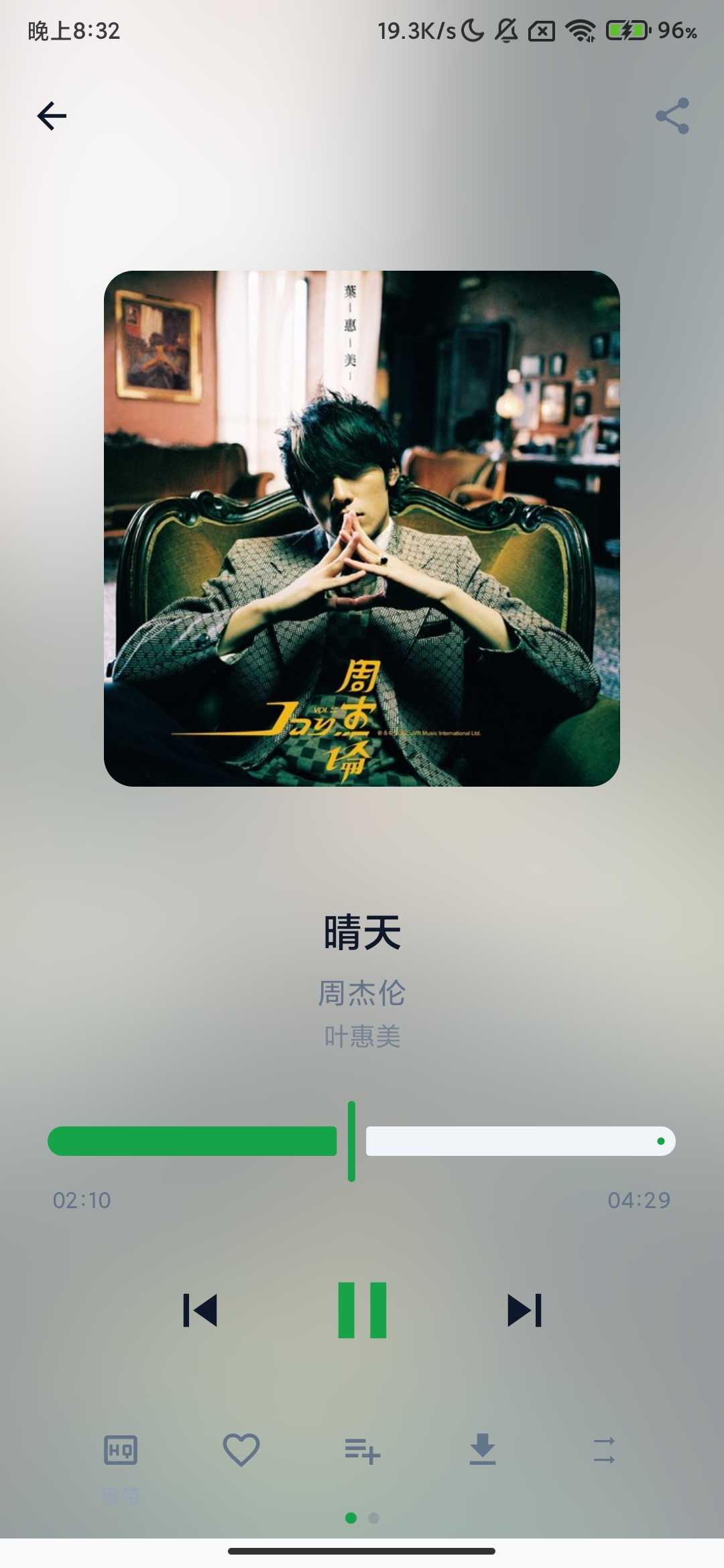Skip to the next track

(x=524, y=1310)
